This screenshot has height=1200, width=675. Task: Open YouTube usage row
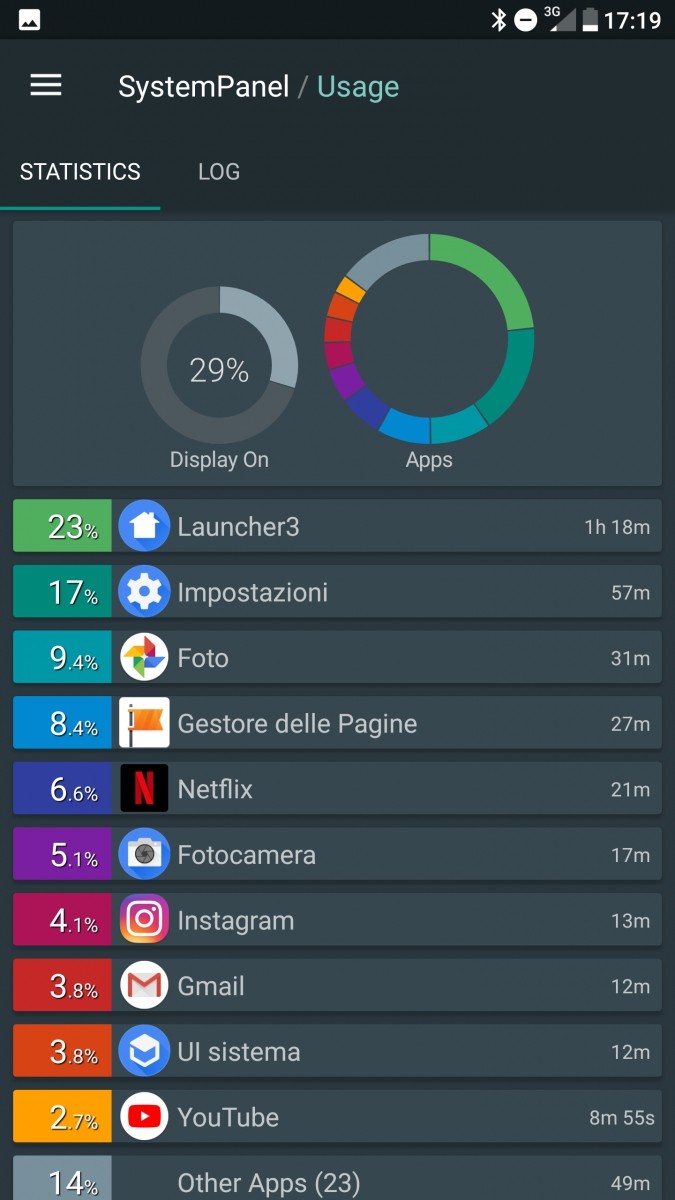[x=337, y=1117]
